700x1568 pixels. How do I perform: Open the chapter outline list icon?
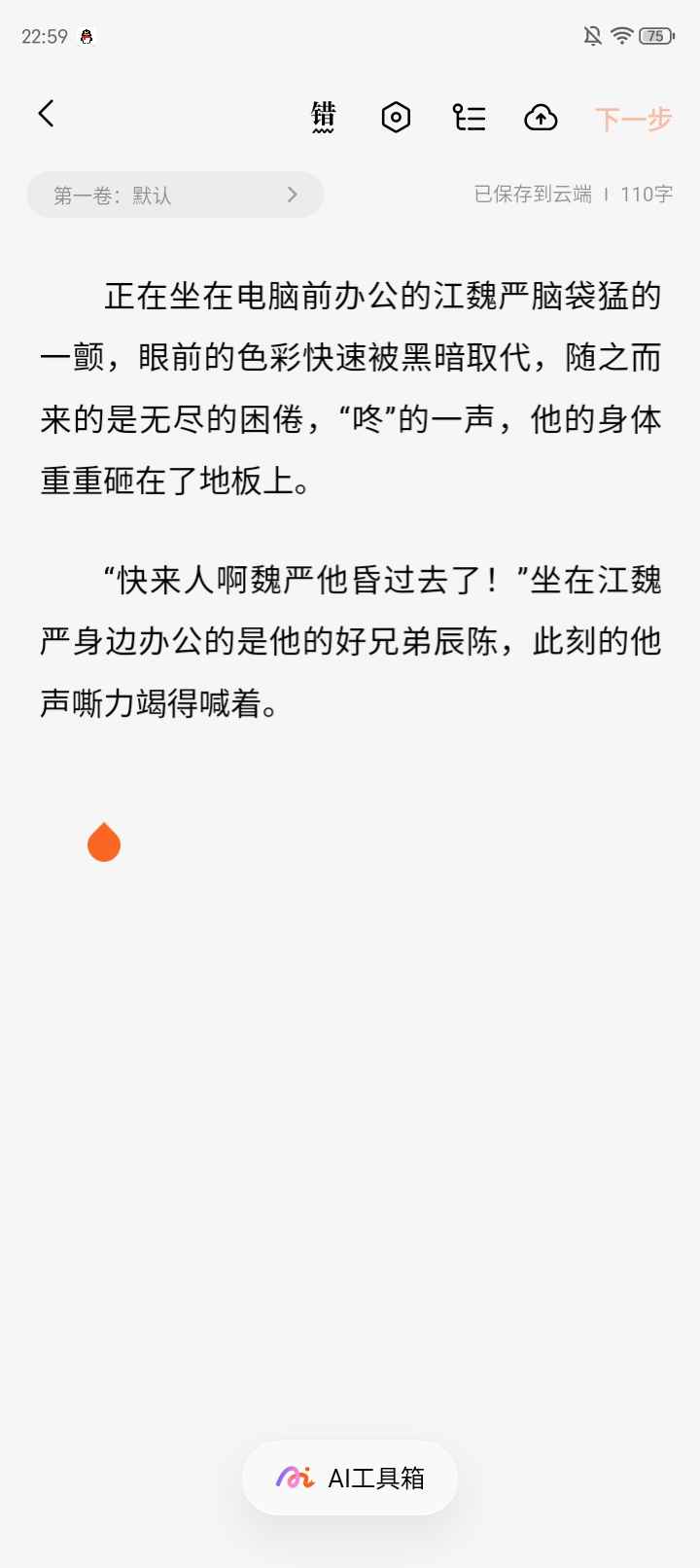[470, 118]
